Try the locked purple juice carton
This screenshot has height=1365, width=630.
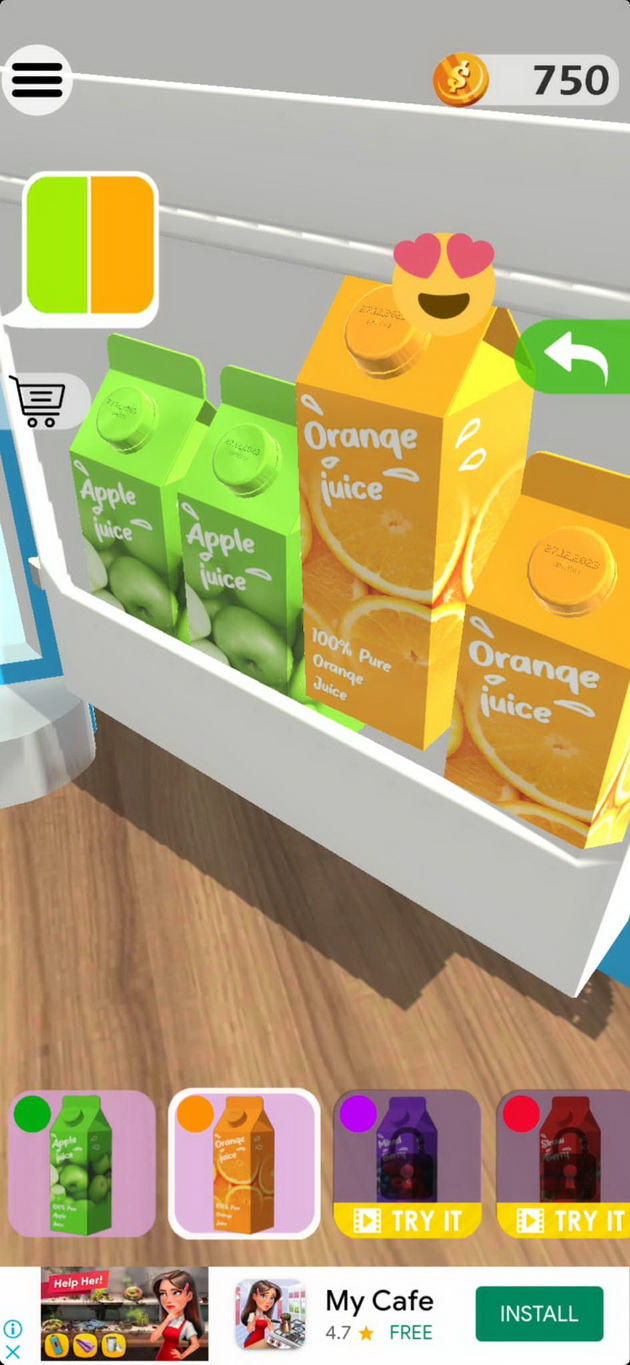(x=407, y=1164)
